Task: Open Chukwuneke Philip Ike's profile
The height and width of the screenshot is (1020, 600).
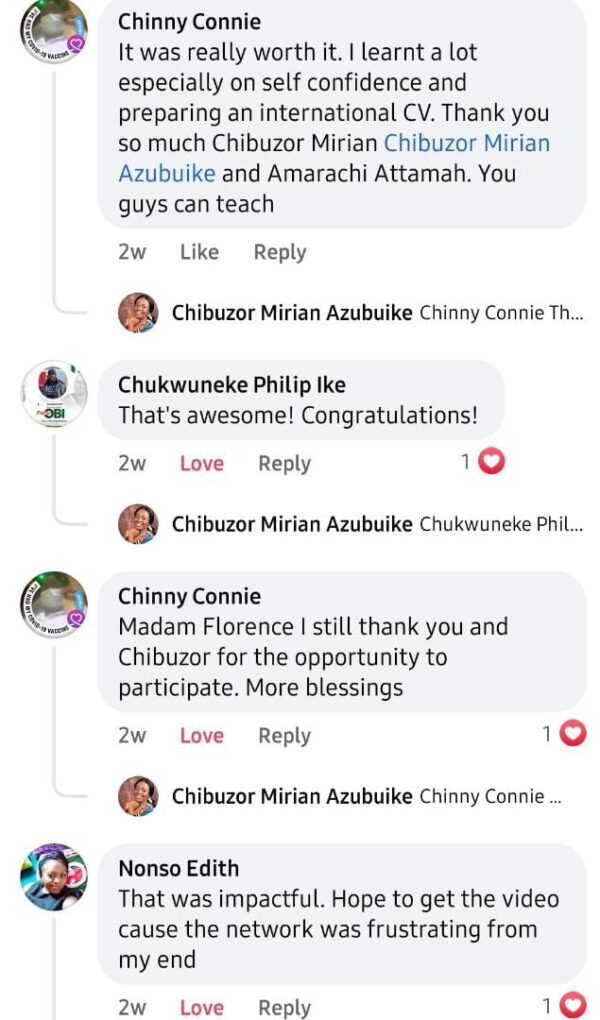Action: tap(232, 385)
